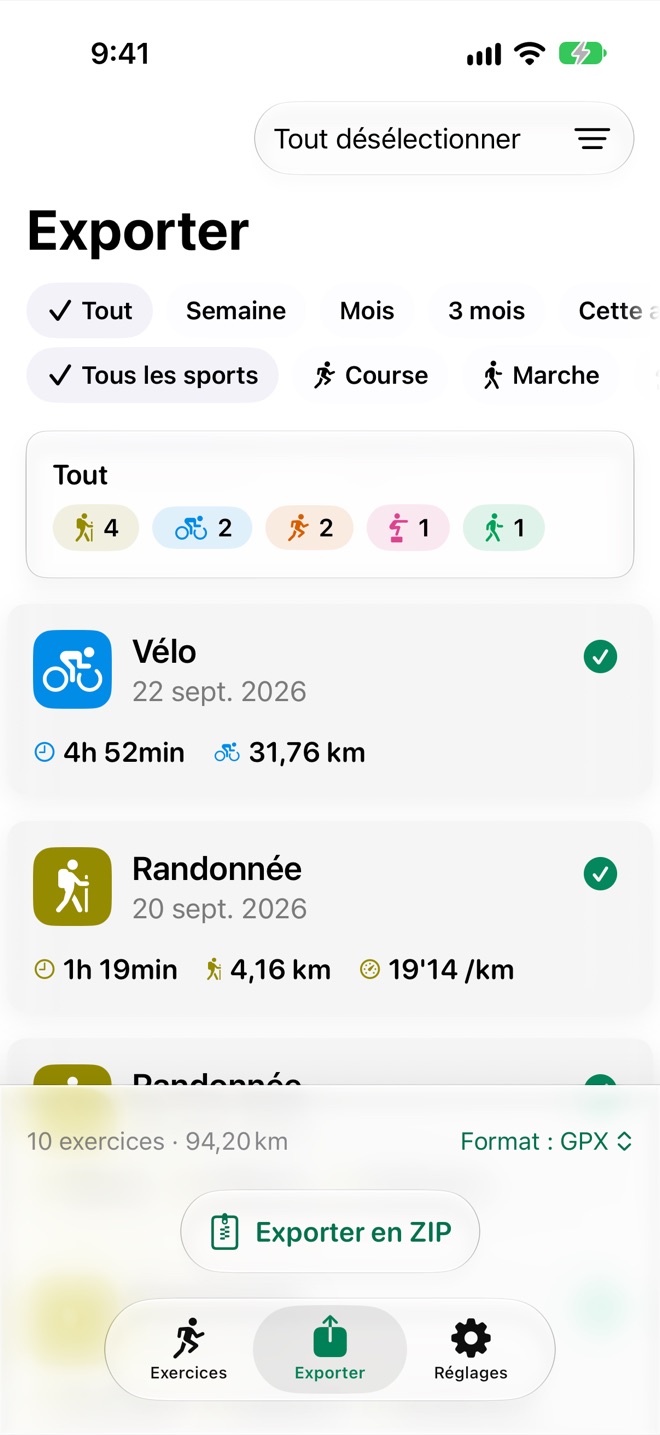The width and height of the screenshot is (660, 1435).
Task: Change the Format : GPX dropdown
Action: (546, 1141)
